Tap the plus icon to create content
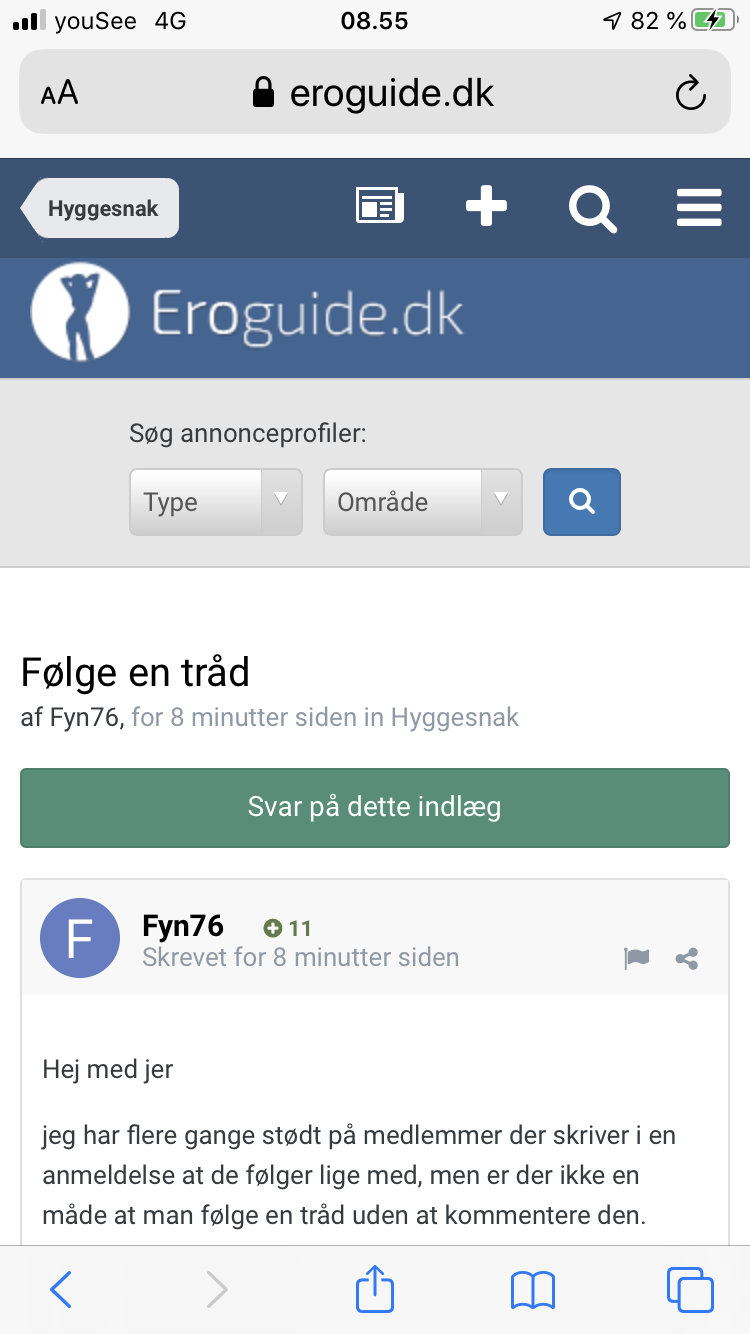The image size is (750, 1334). [486, 207]
